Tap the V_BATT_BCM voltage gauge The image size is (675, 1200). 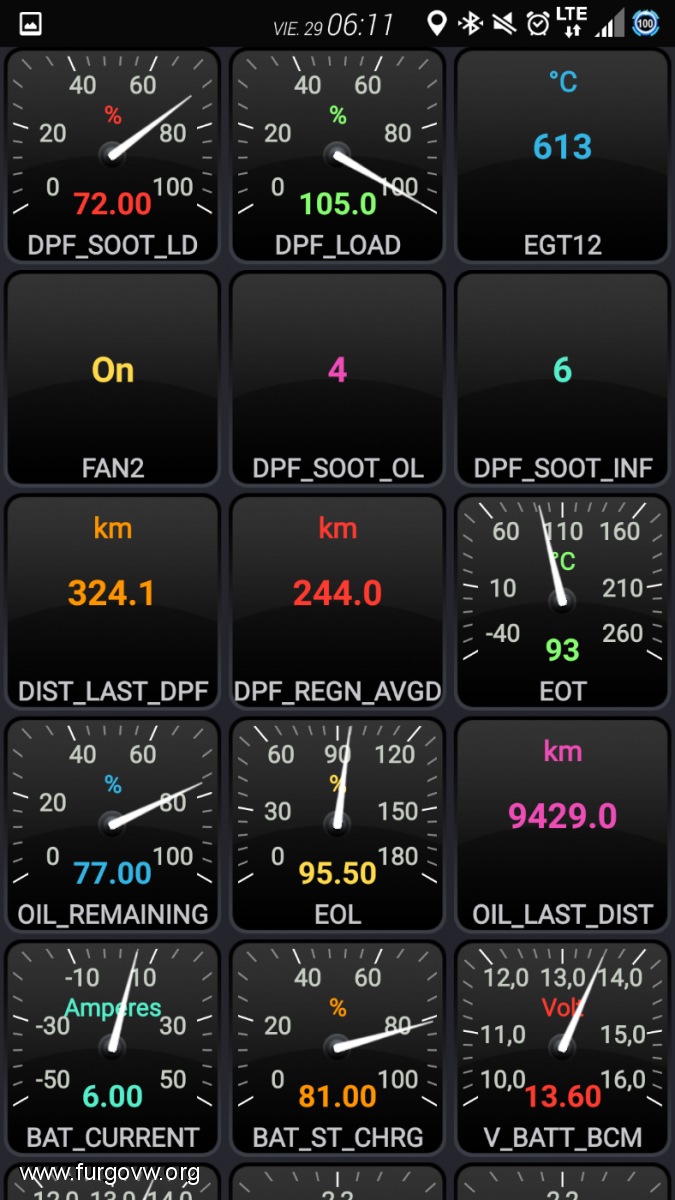pos(562,1047)
